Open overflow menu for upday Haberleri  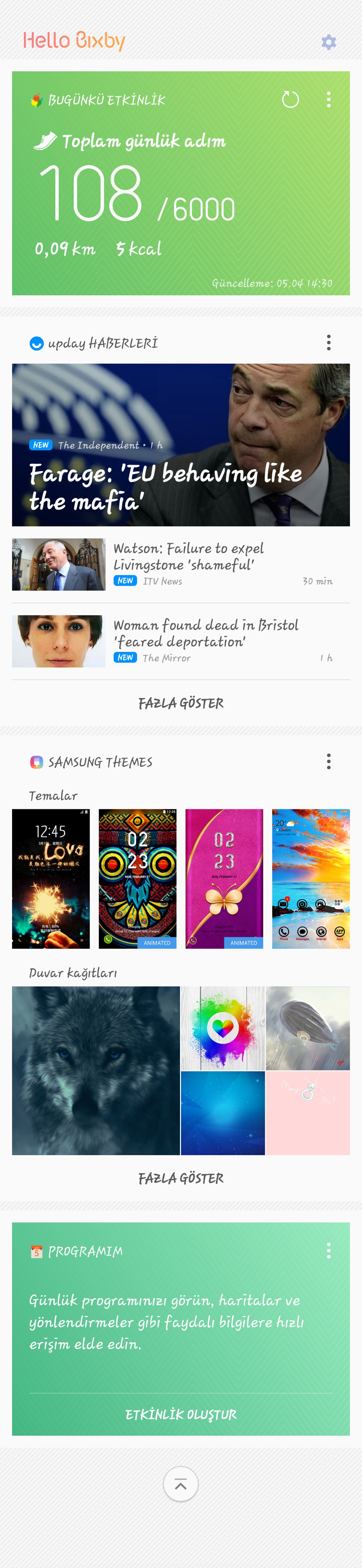point(328,343)
